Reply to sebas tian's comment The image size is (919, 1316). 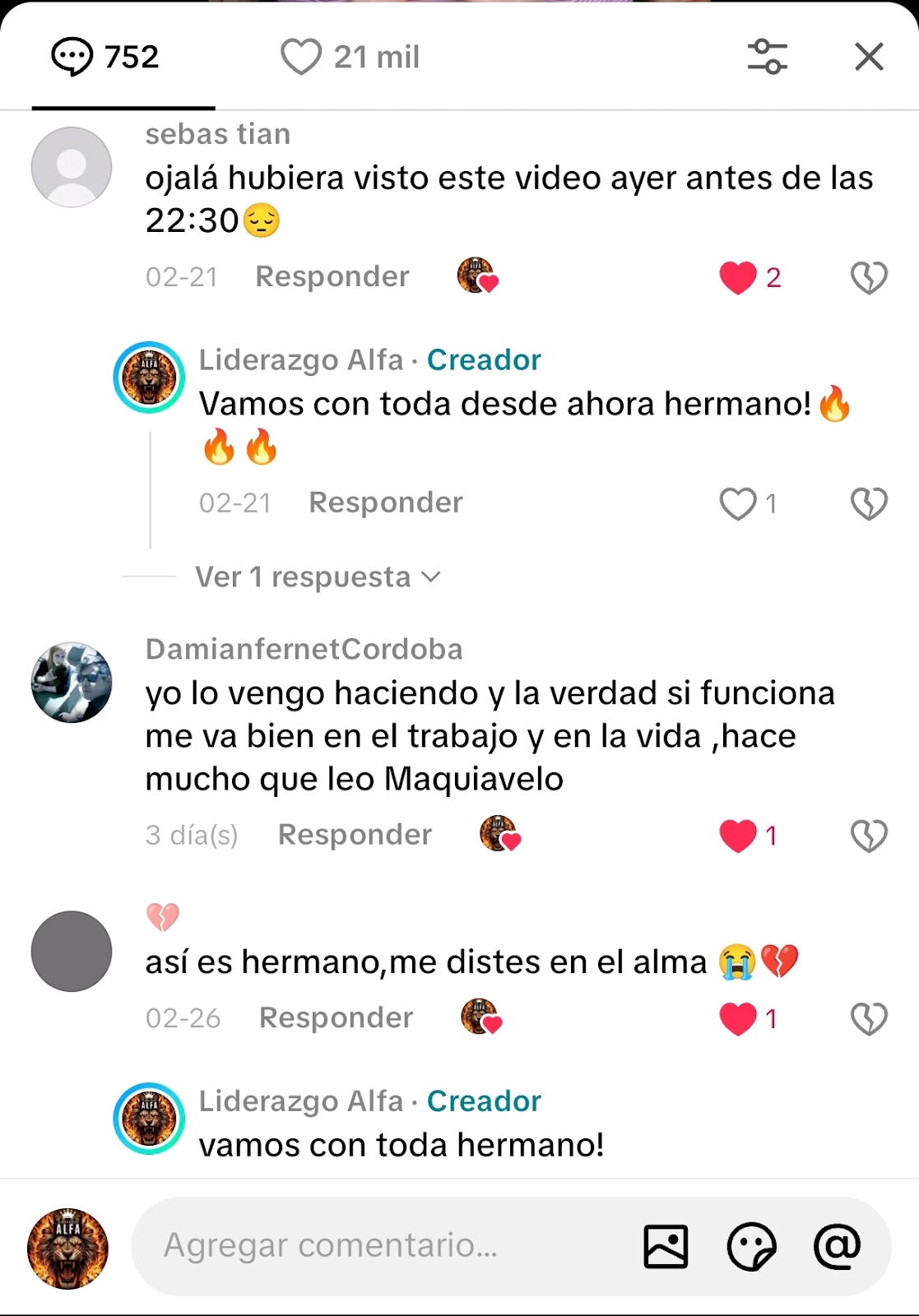[332, 277]
